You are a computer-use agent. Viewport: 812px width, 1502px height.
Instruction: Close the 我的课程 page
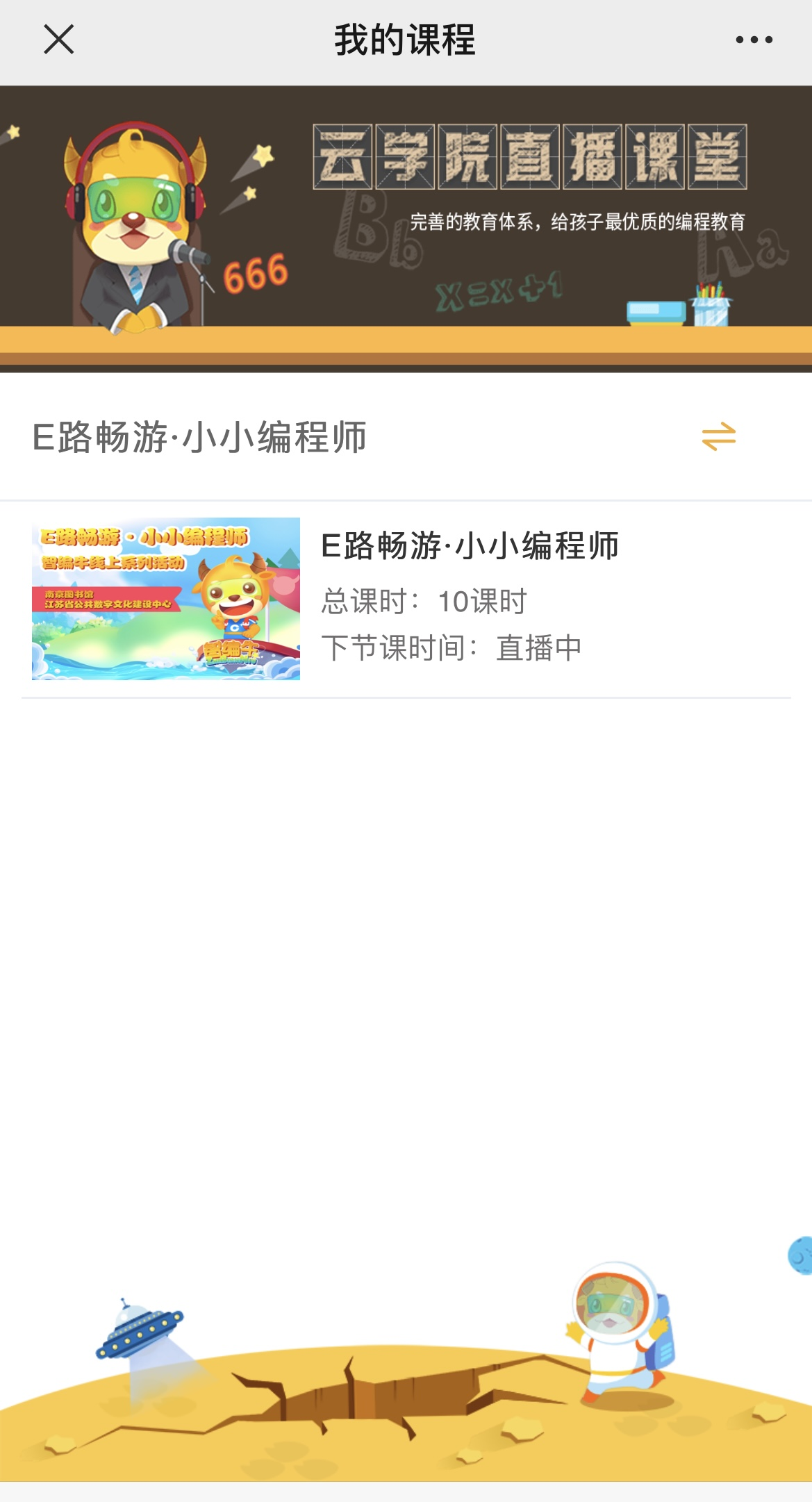coord(59,40)
